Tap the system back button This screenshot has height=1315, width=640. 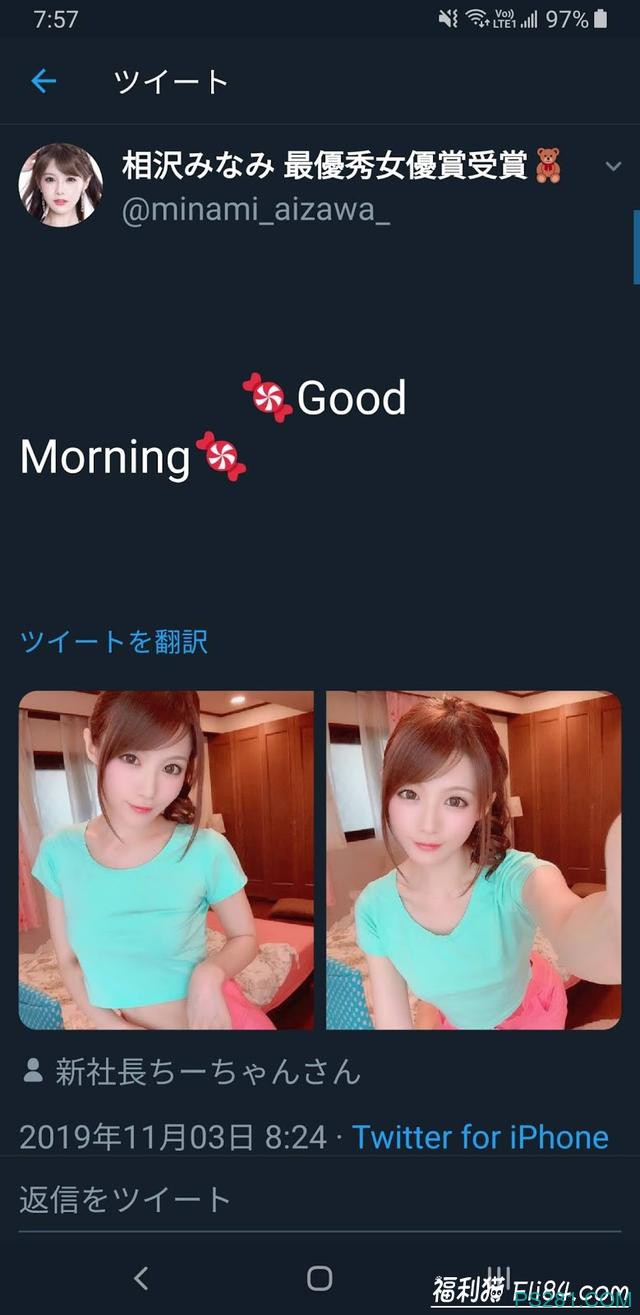tap(141, 1277)
